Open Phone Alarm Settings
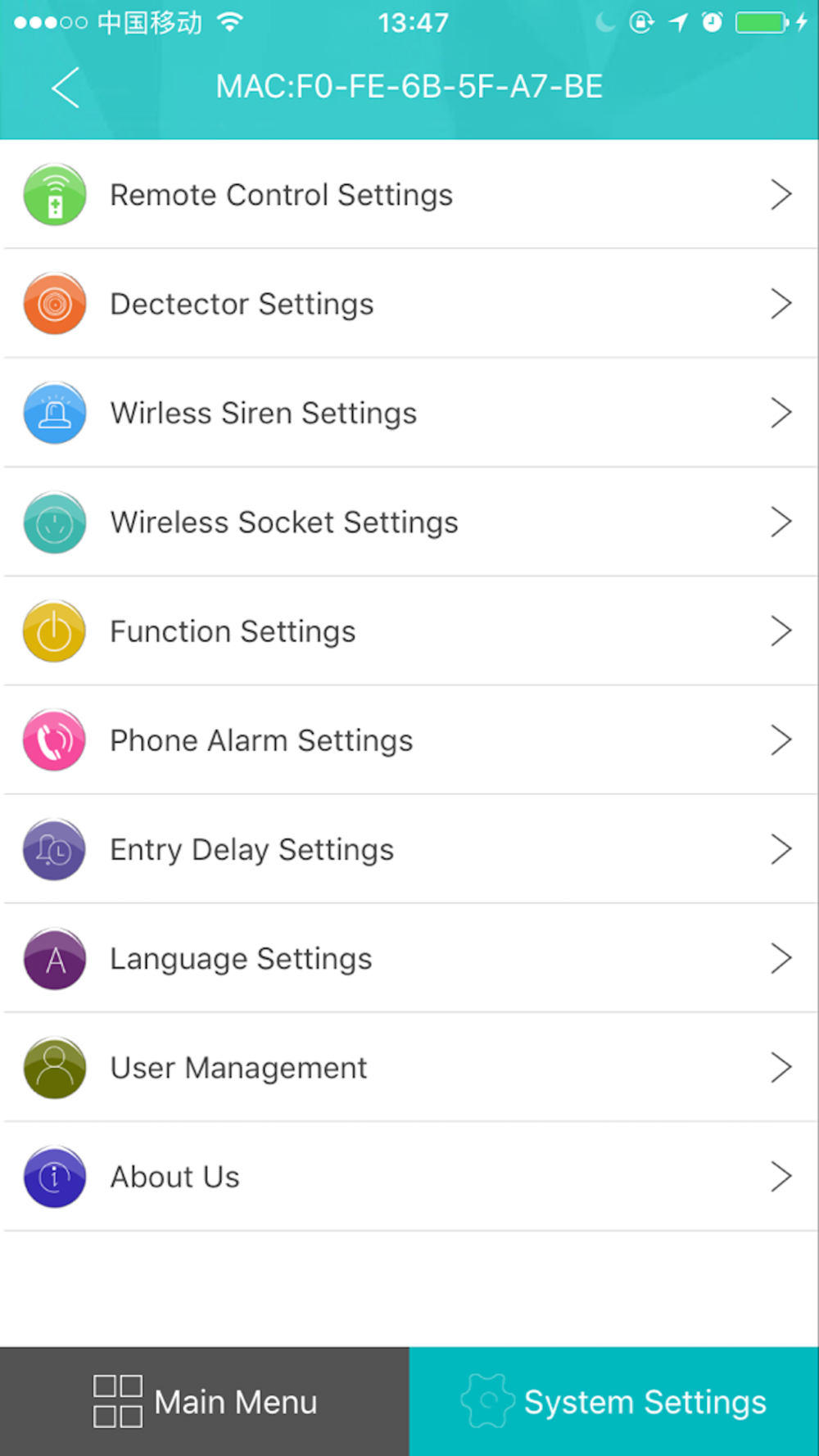 point(409,739)
